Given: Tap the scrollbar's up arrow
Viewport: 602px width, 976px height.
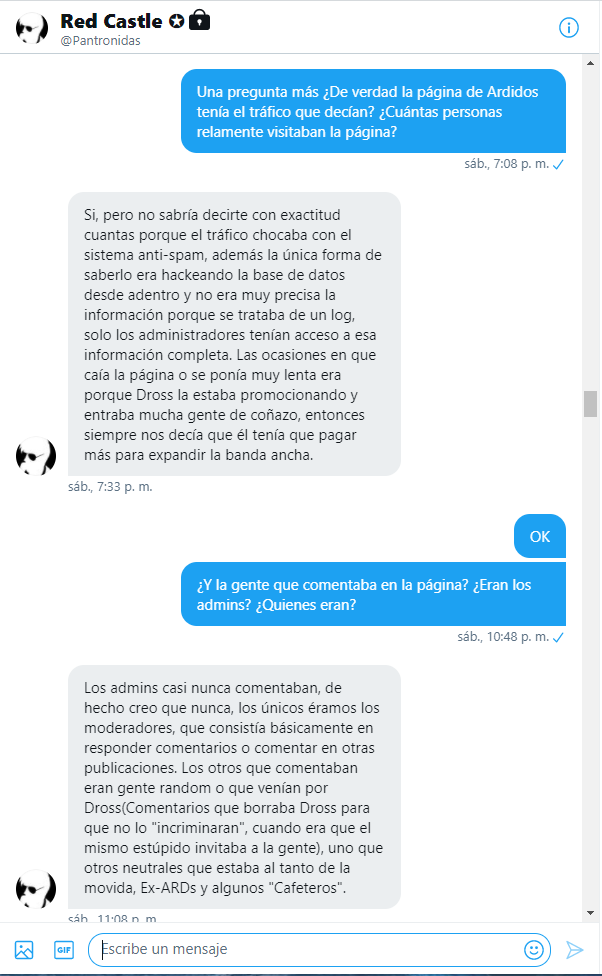Looking at the screenshot, I should point(590,63).
